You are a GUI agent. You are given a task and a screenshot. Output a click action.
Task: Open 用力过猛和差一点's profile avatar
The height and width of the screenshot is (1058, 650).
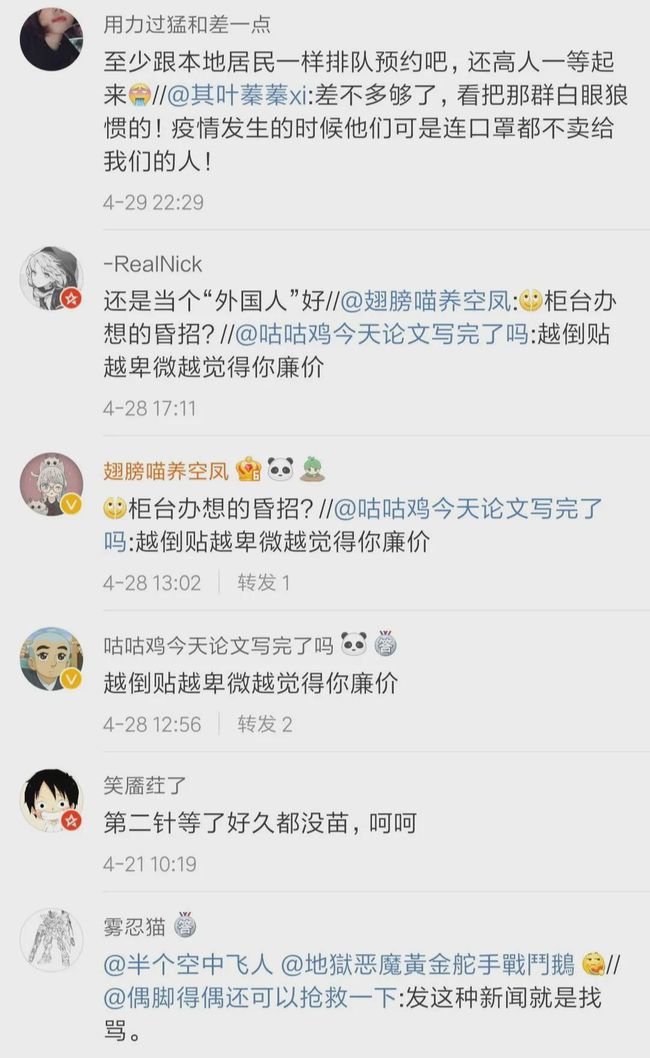tap(51, 40)
